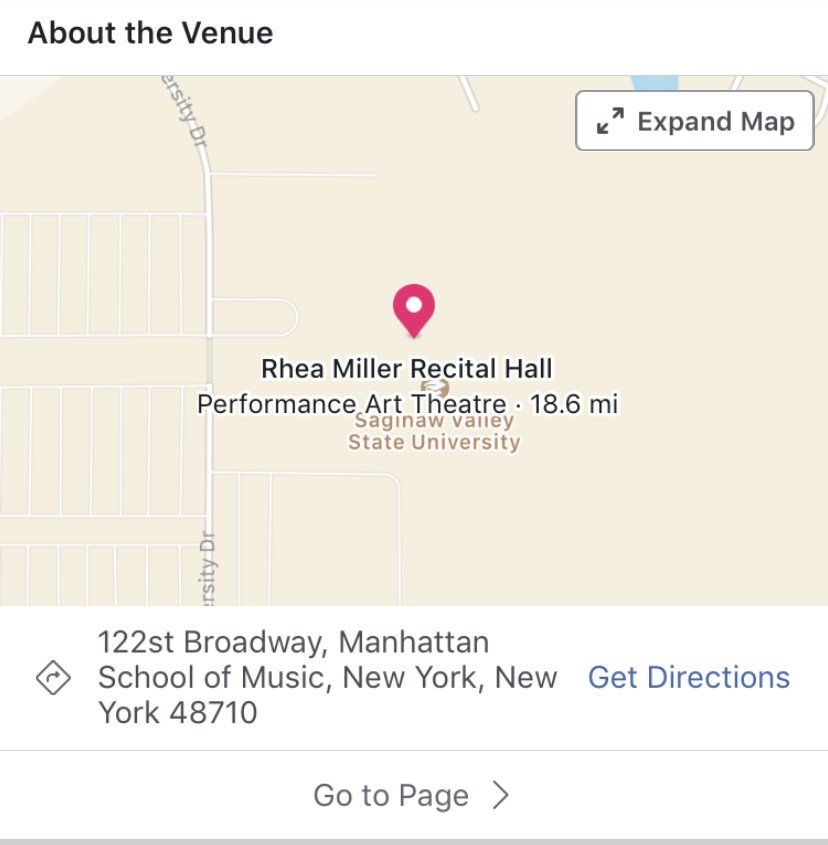Open the venue's page via Go to Page
828x845 pixels.
tap(412, 795)
